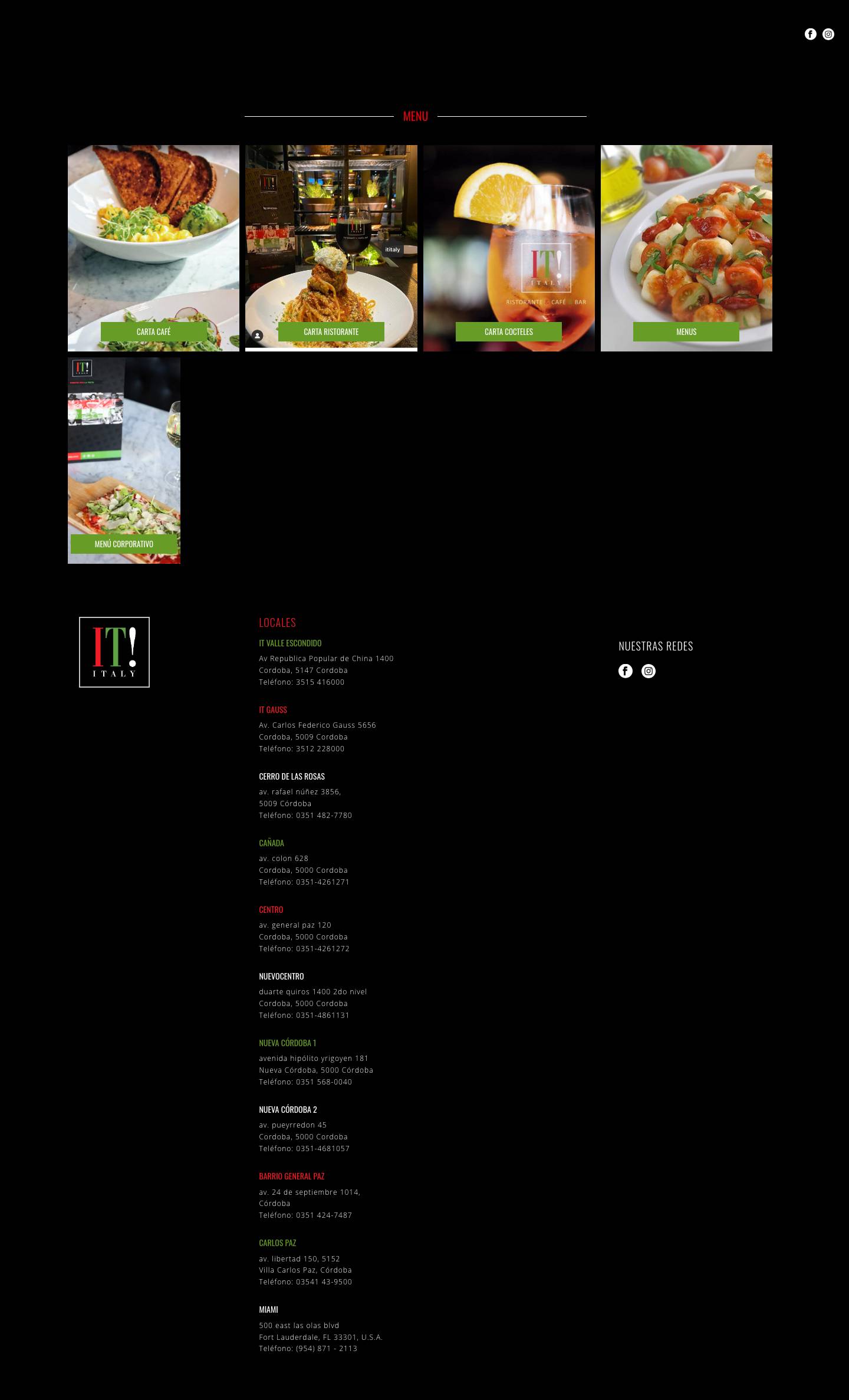Open the MENÚ CORPORATIVO menu
Image resolution: width=849 pixels, height=1400 pixels.
pyautogui.click(x=124, y=544)
